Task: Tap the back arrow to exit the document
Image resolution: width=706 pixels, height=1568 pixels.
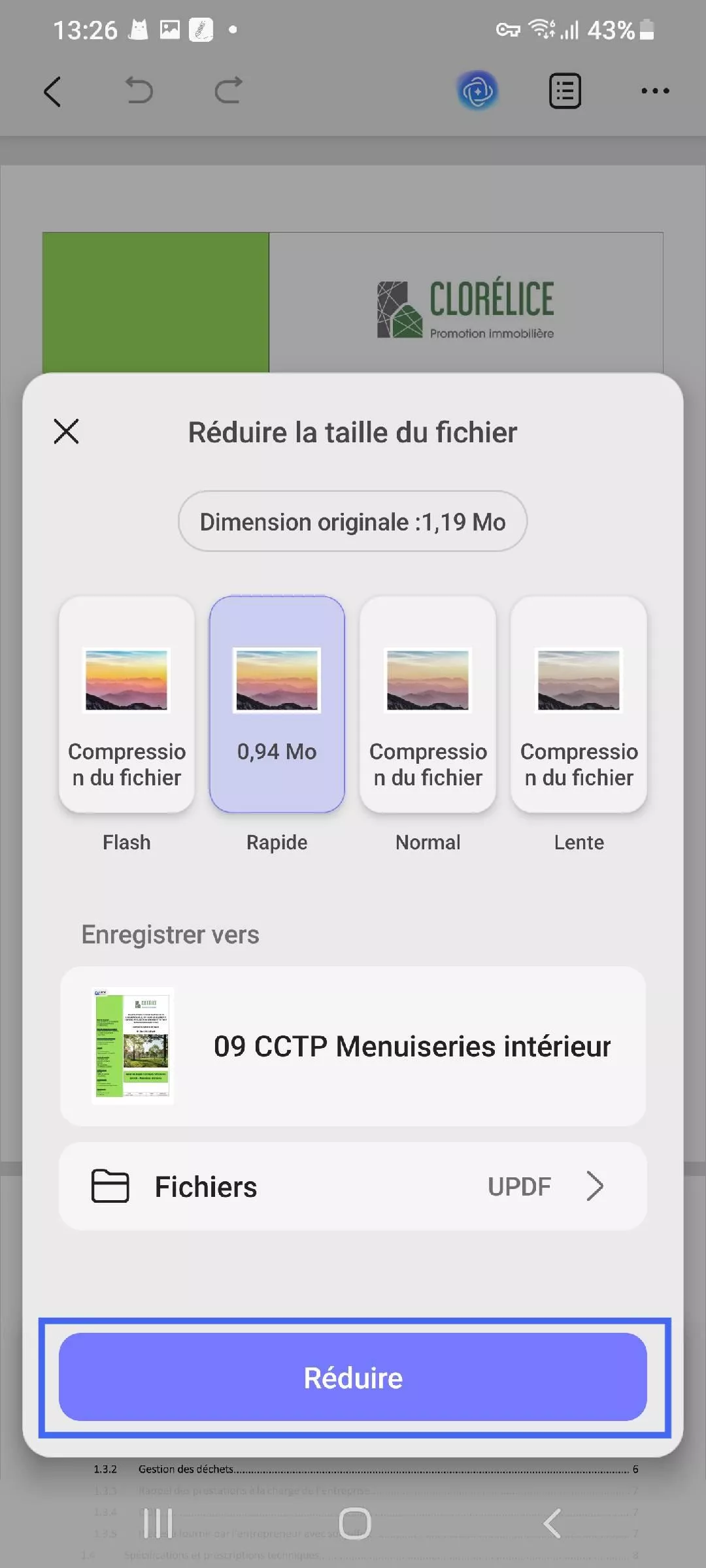Action: point(54,91)
